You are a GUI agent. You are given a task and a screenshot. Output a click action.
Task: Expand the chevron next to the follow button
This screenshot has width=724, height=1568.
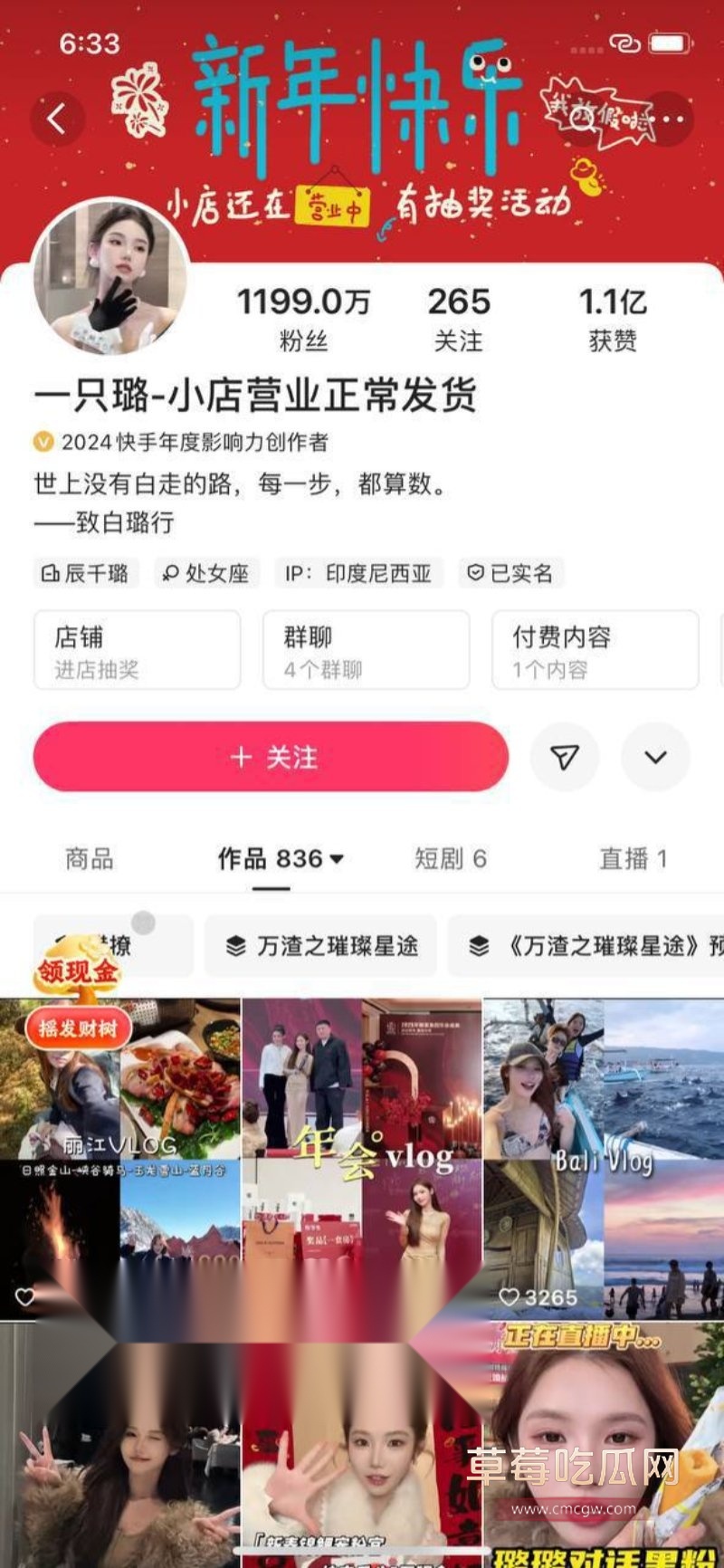654,757
